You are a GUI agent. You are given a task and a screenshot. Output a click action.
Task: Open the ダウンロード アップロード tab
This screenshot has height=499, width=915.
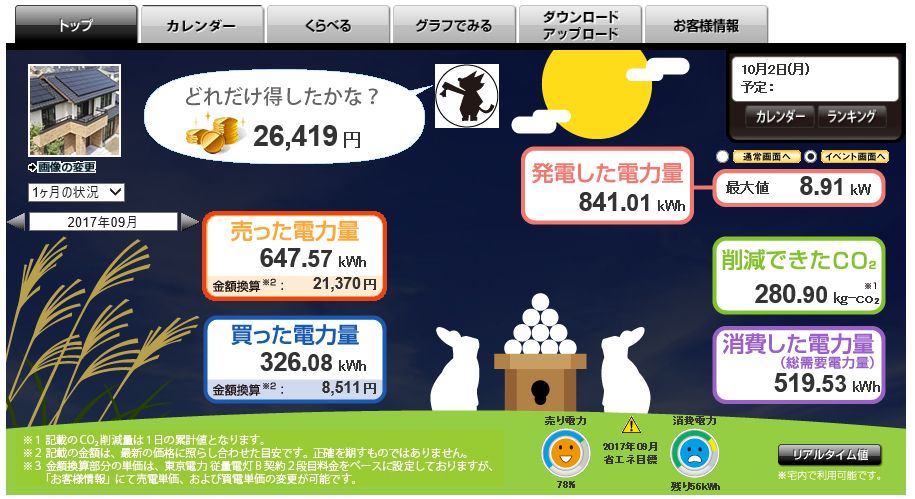[x=580, y=26]
